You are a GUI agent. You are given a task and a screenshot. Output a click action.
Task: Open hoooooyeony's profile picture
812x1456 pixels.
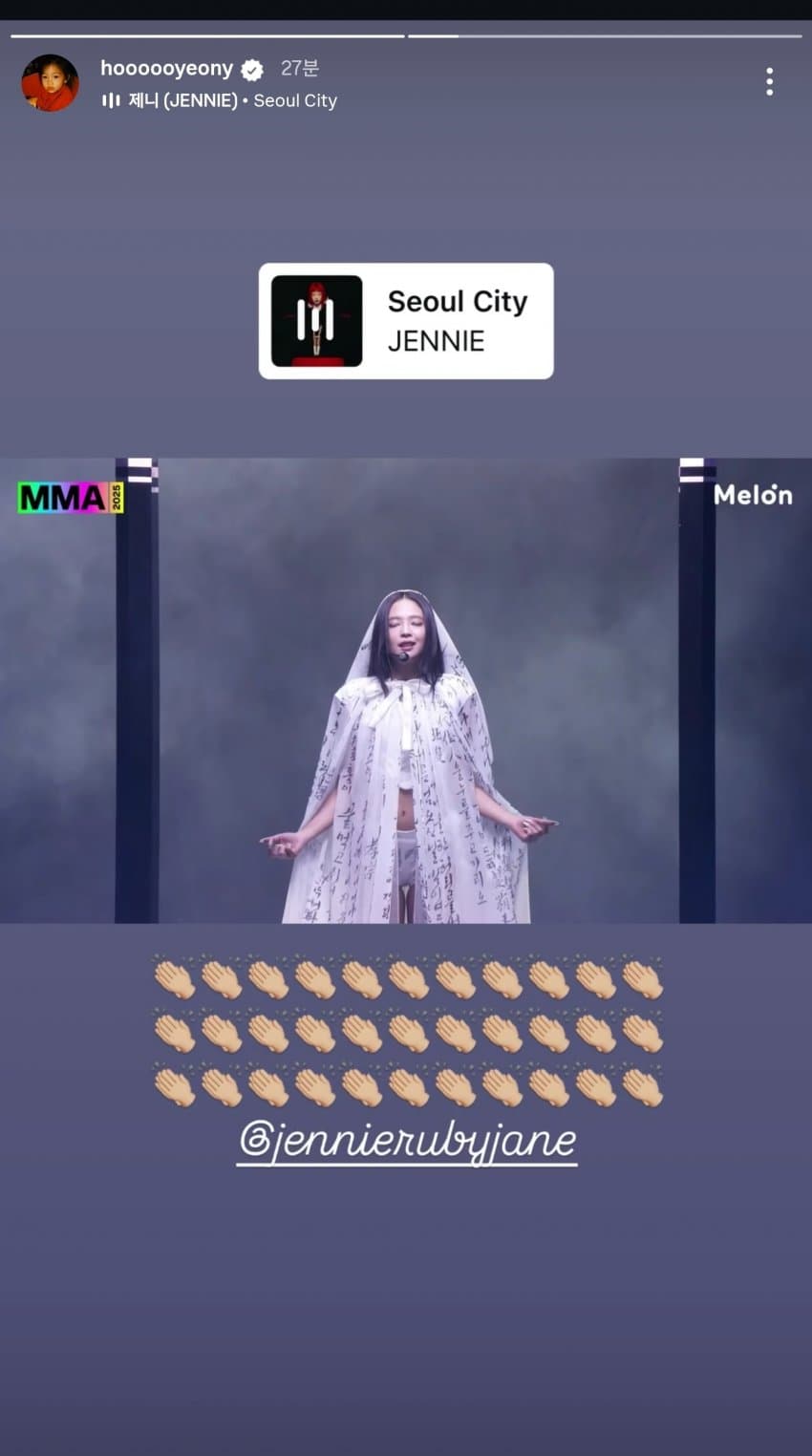coord(51,83)
